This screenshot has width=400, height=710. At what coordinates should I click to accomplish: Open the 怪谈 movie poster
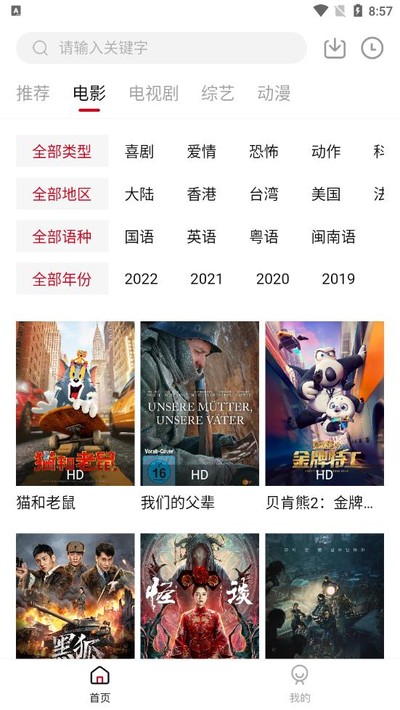[200, 595]
